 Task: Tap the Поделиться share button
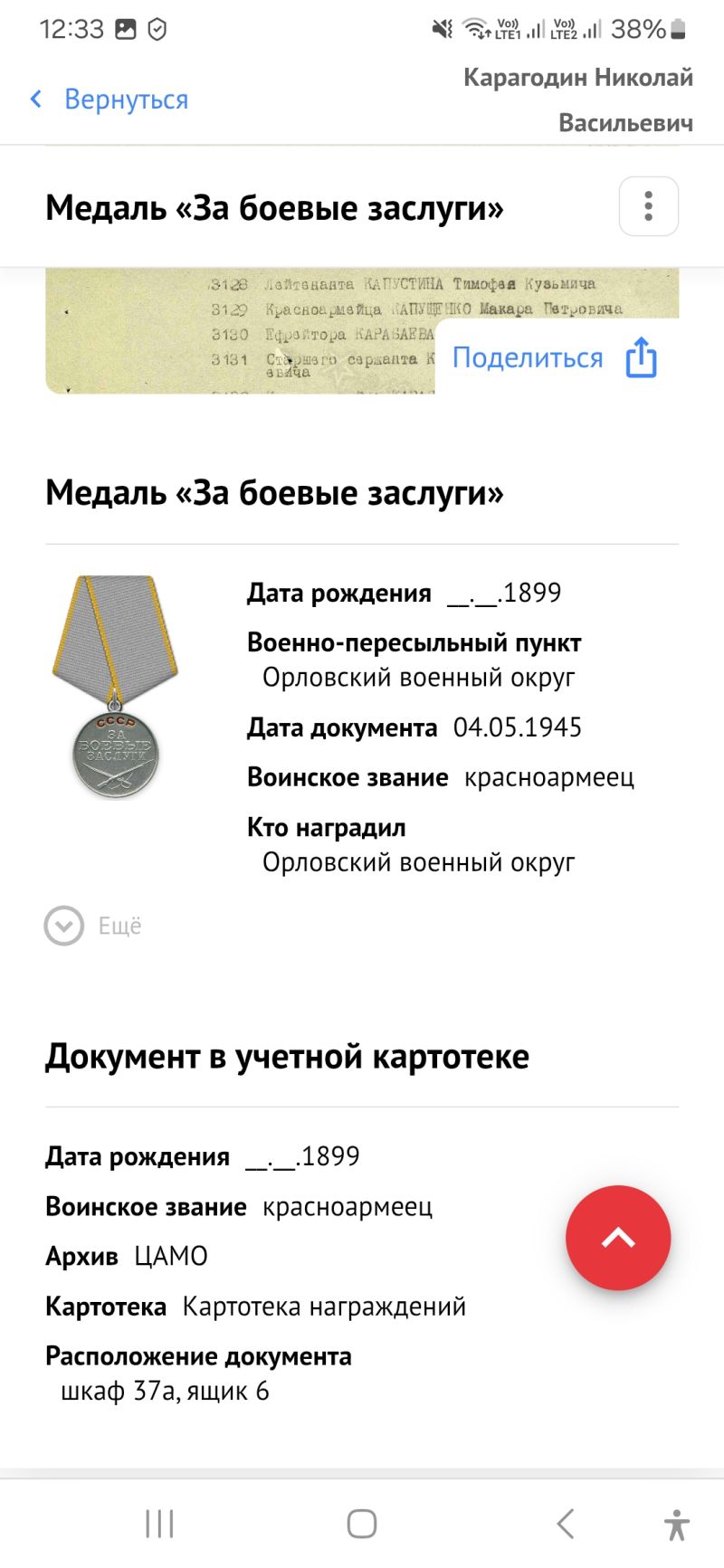click(x=556, y=357)
